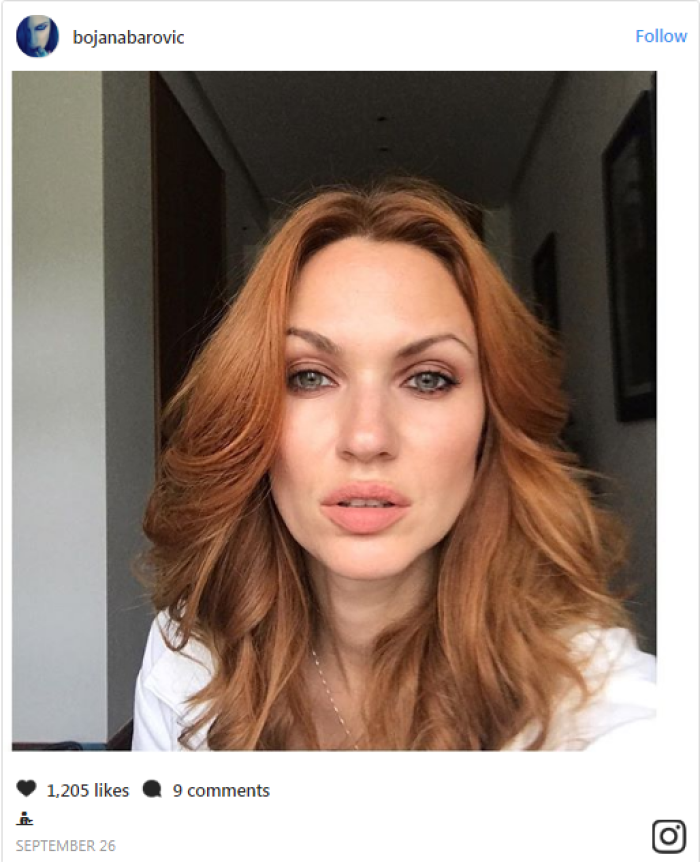
Task: Open the September 26 post date
Action: point(65,846)
